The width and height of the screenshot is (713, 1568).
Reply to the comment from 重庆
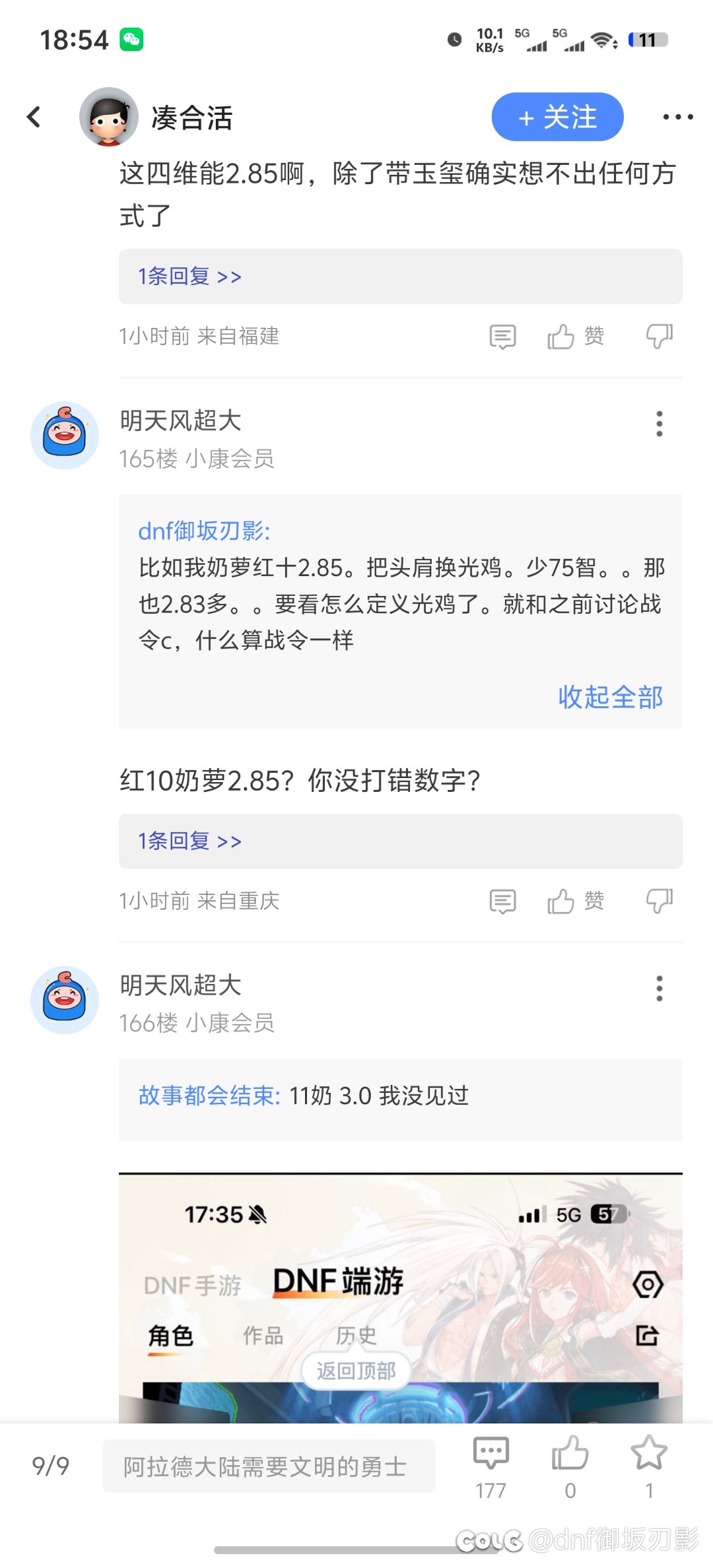[502, 901]
